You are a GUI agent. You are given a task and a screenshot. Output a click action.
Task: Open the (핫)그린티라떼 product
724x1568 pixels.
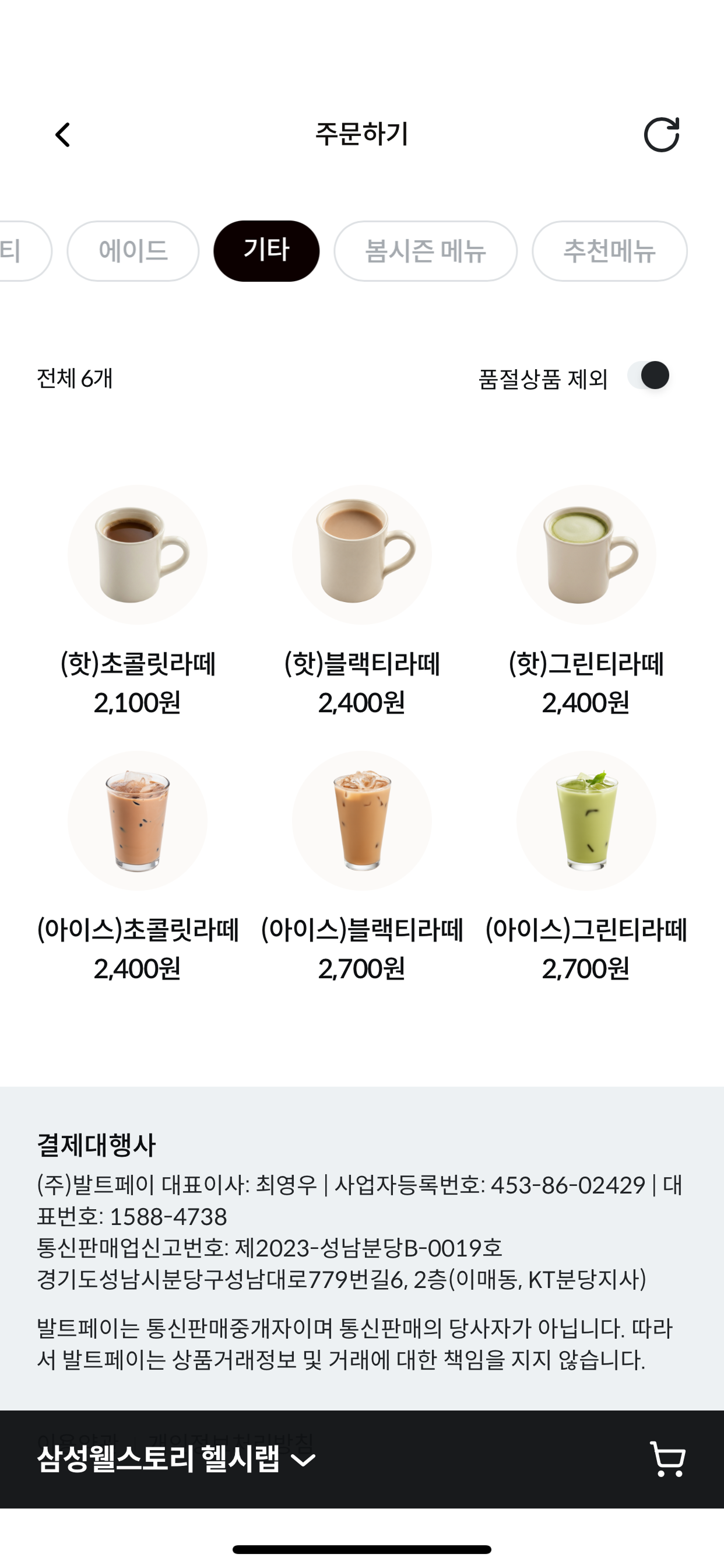(586, 600)
